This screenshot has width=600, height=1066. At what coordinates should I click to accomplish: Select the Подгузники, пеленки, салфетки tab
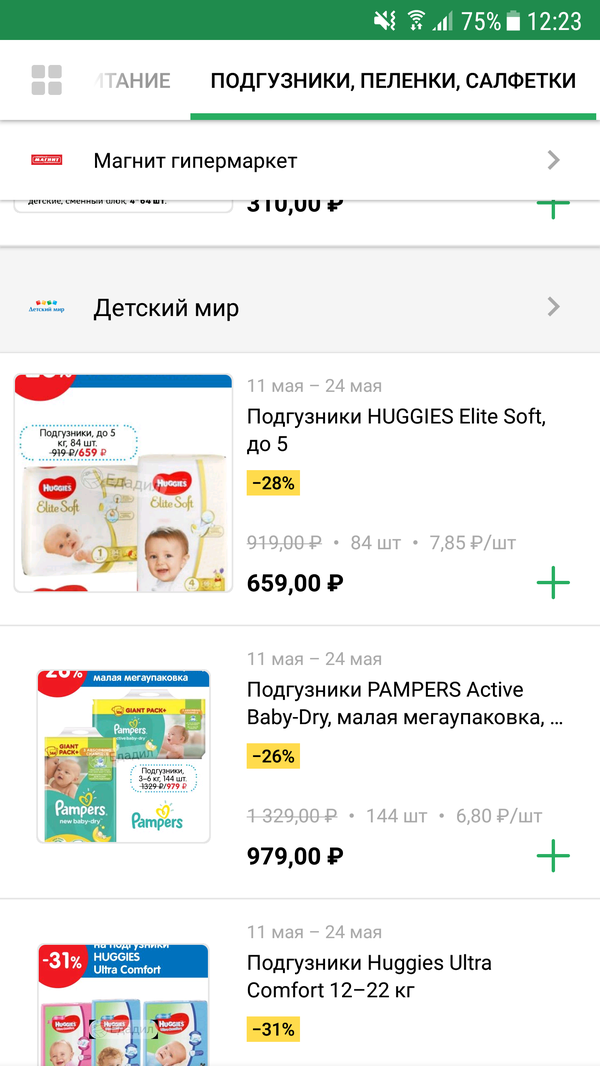393,81
